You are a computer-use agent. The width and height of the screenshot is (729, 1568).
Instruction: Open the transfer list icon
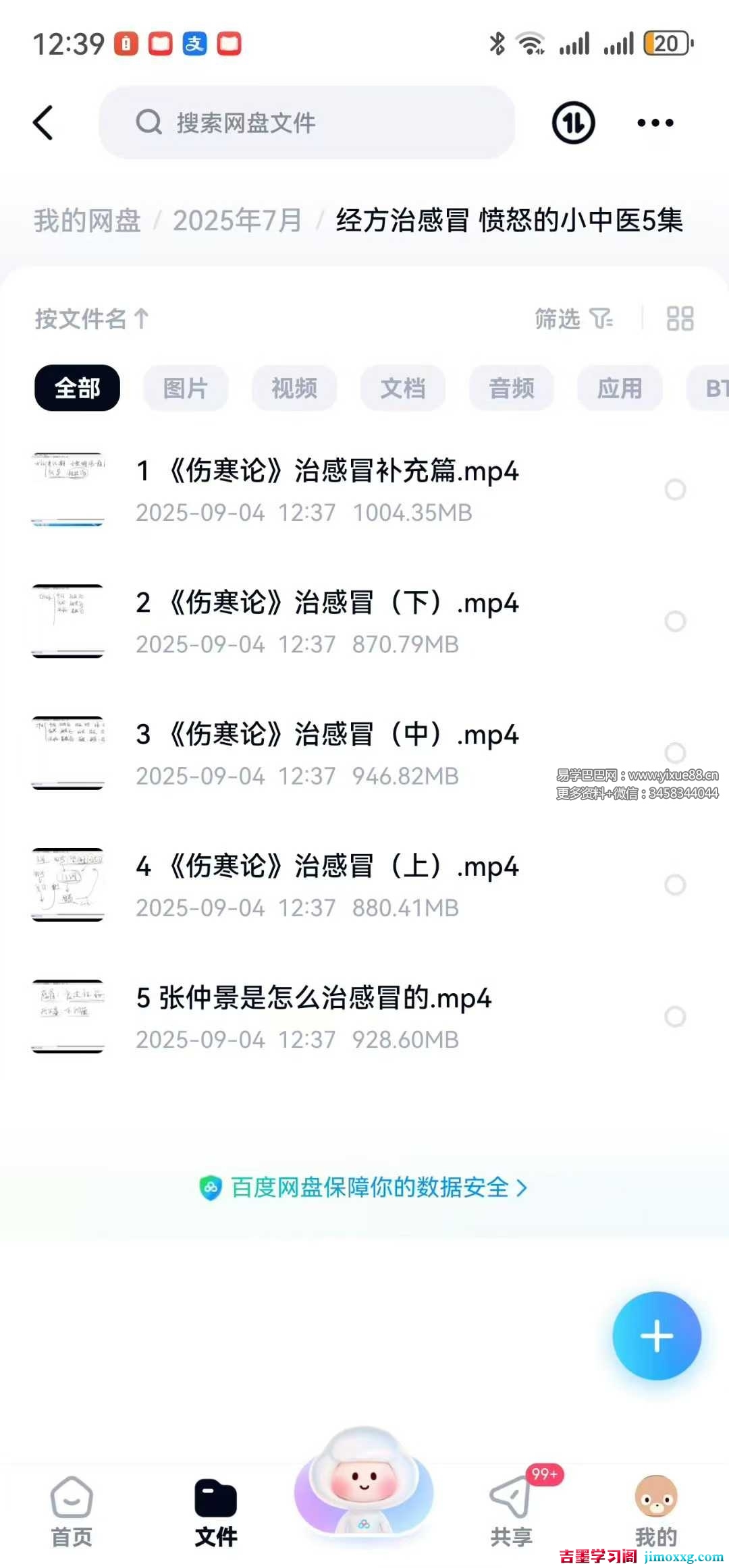[573, 123]
